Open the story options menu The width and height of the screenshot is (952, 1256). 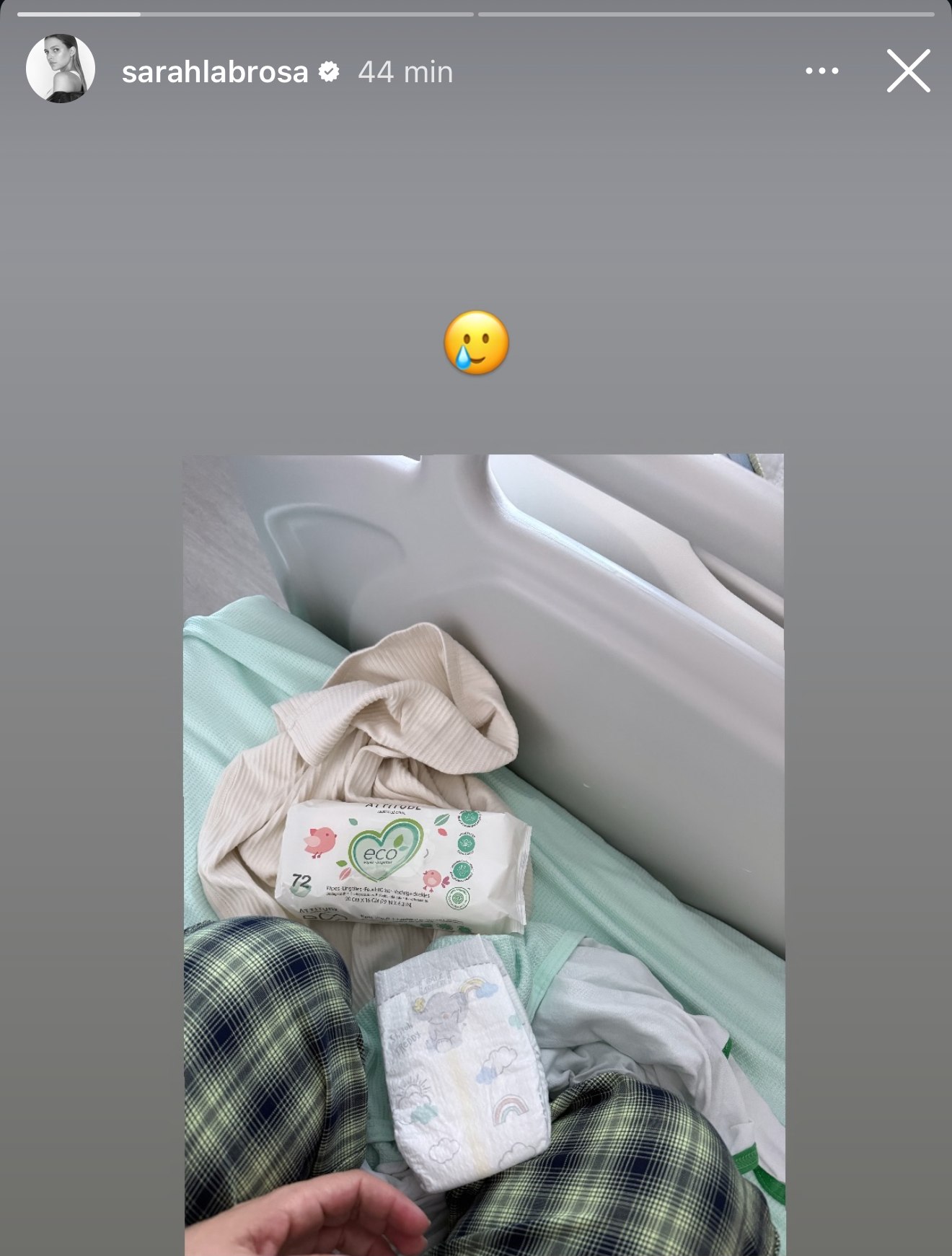click(x=821, y=71)
